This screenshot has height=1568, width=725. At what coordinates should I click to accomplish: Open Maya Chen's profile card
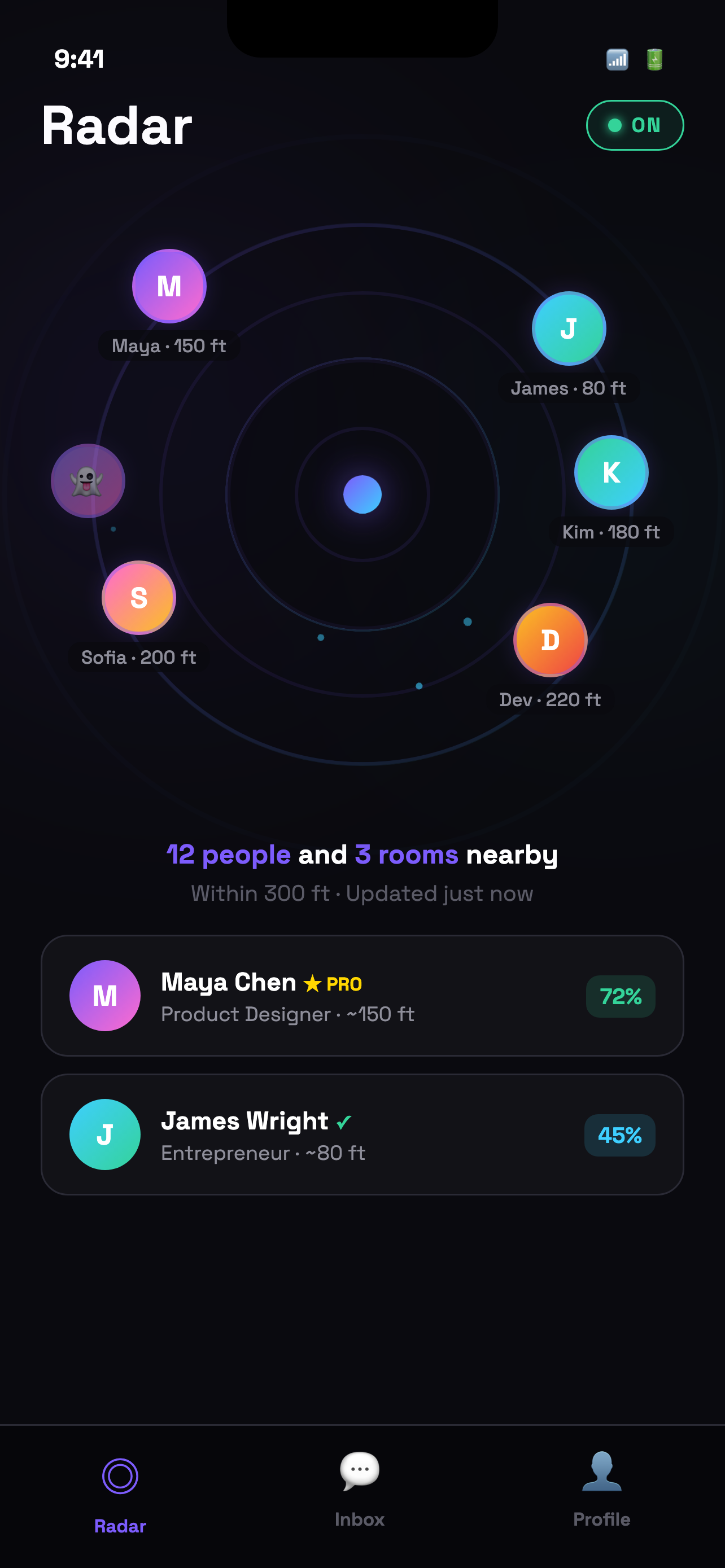(x=362, y=996)
